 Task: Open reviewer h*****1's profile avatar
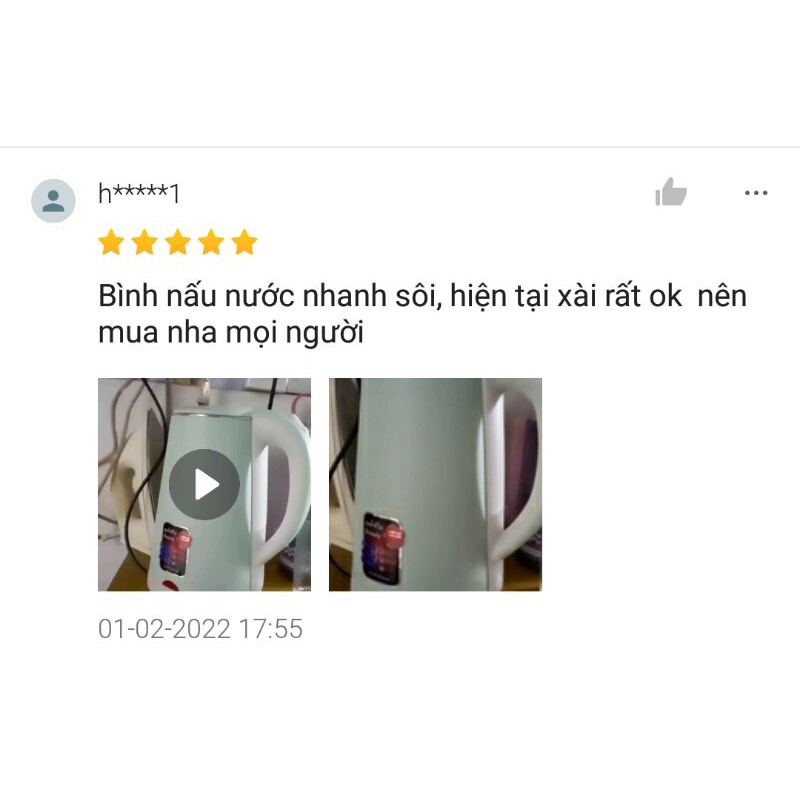(53, 201)
